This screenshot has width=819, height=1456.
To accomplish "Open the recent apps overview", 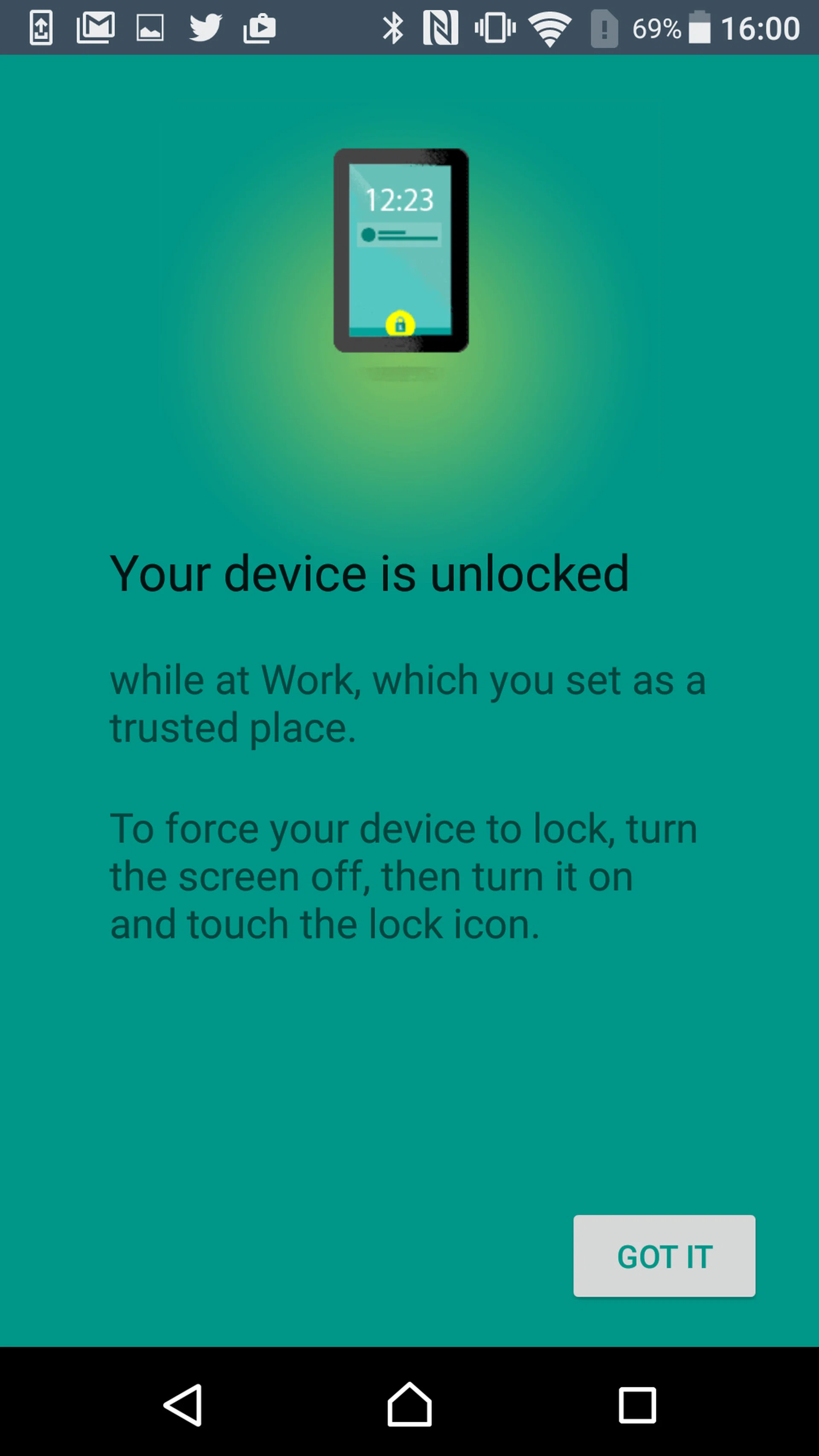I will tap(637, 1405).
